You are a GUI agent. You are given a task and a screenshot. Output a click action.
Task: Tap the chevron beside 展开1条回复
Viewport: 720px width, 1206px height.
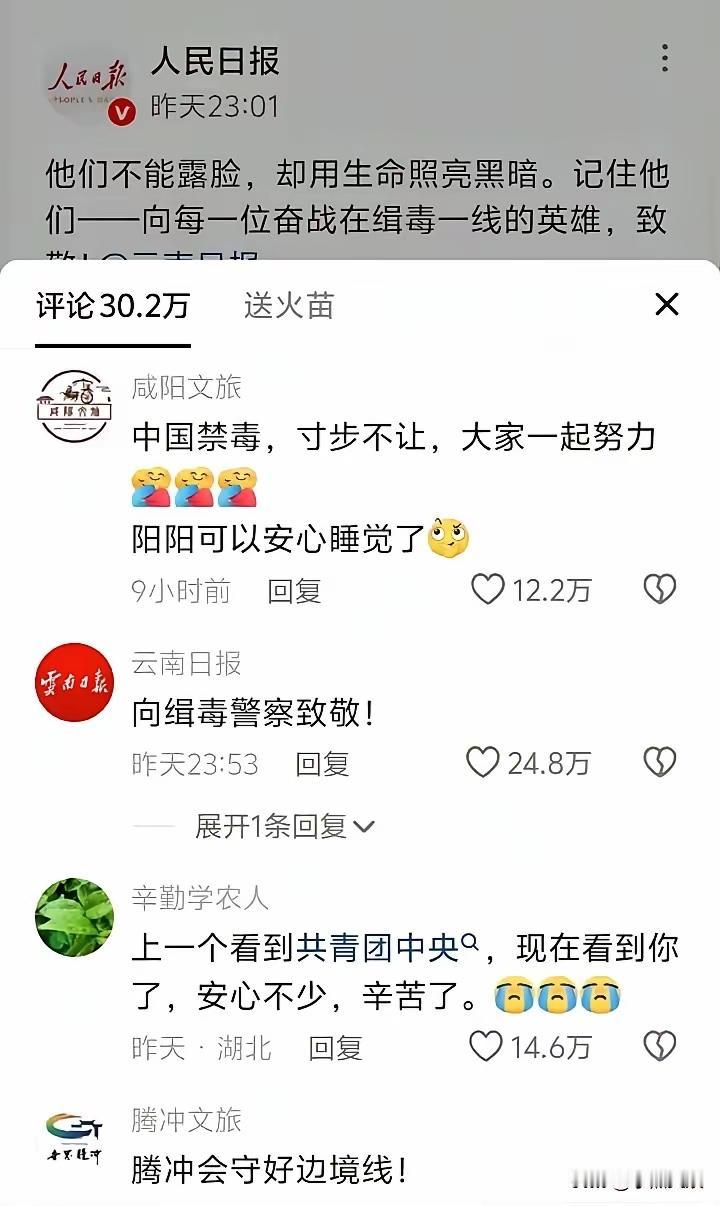365,826
